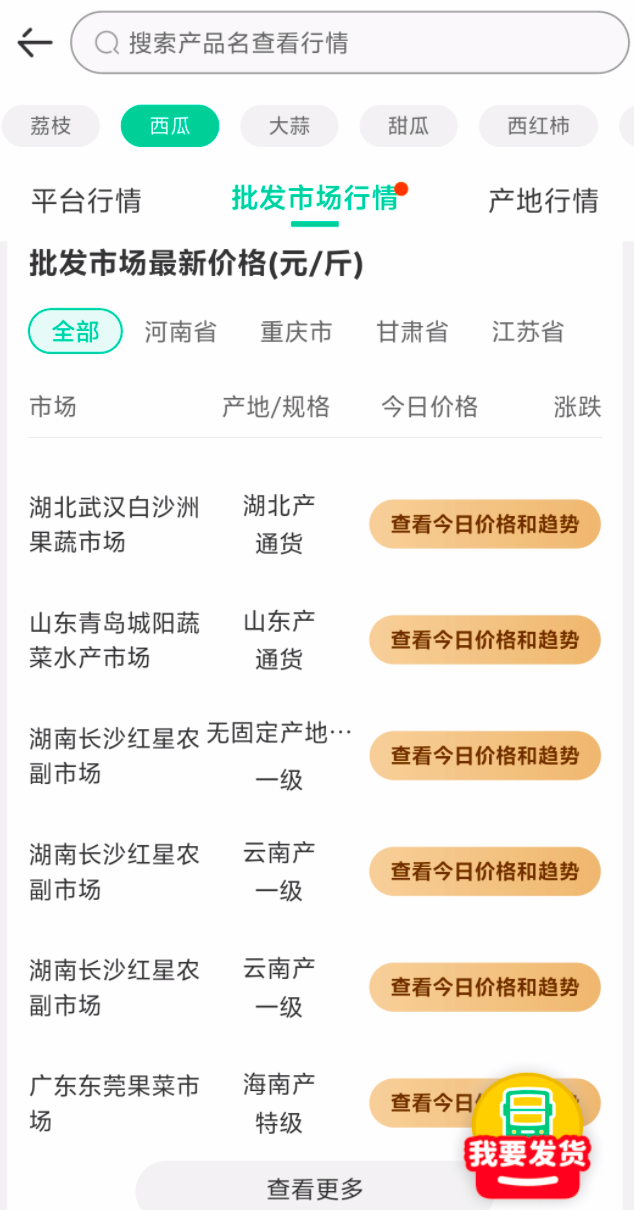Image resolution: width=634 pixels, height=1210 pixels.
Task: View today's price for 湖北武汉白沙洲果蔬市场
Action: pos(485,524)
